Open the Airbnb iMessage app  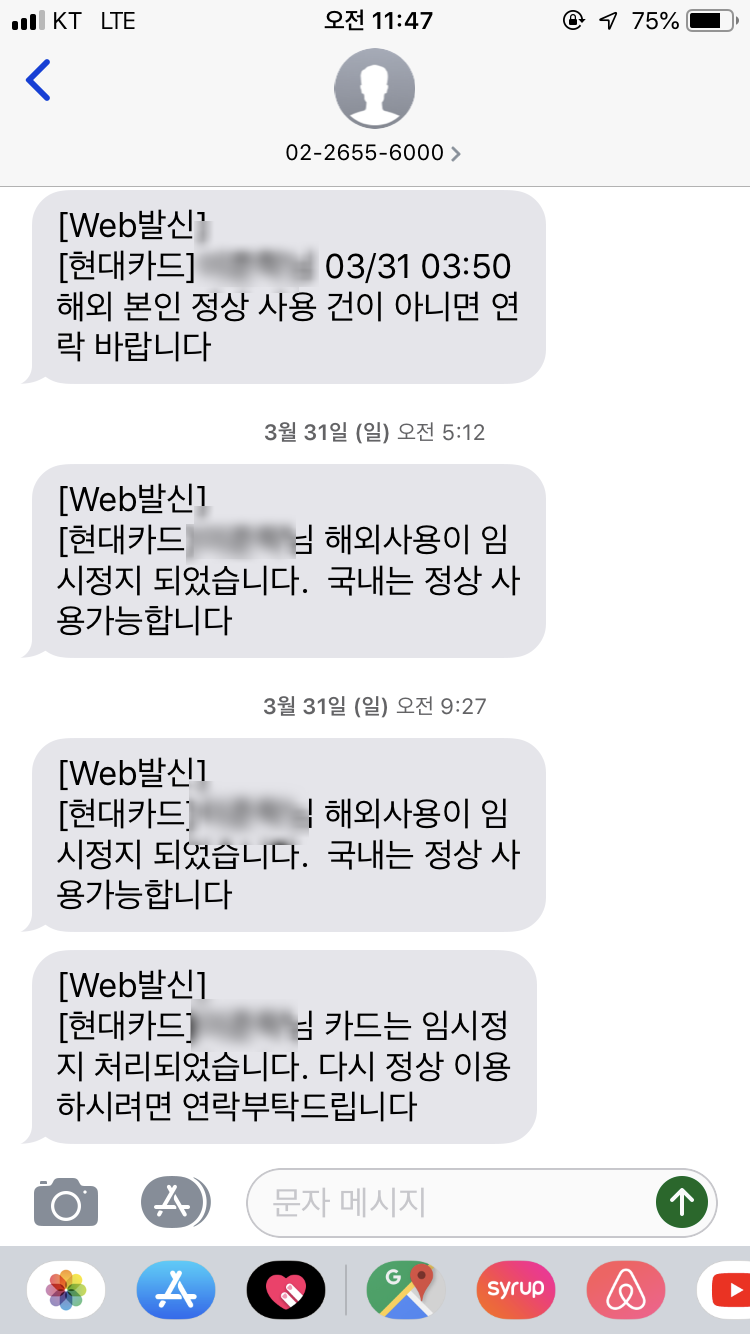[626, 1291]
